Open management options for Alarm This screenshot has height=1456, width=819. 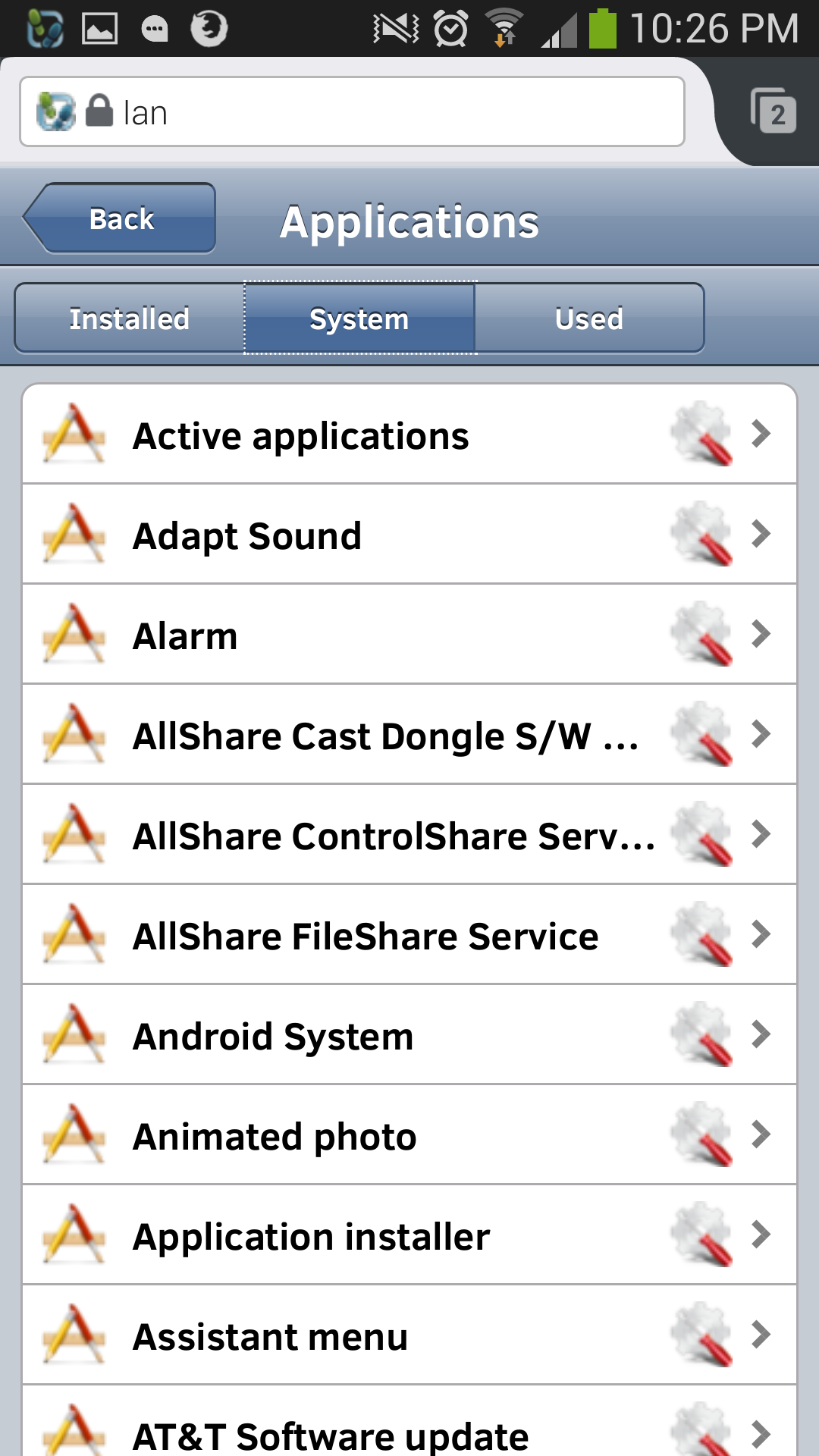701,634
